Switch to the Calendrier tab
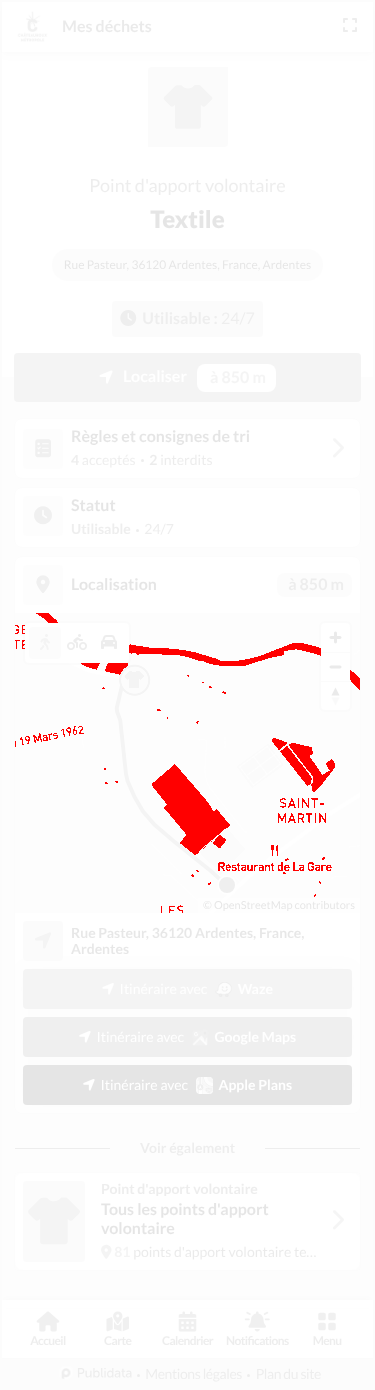This screenshot has height=1390, width=375. coord(187,1329)
